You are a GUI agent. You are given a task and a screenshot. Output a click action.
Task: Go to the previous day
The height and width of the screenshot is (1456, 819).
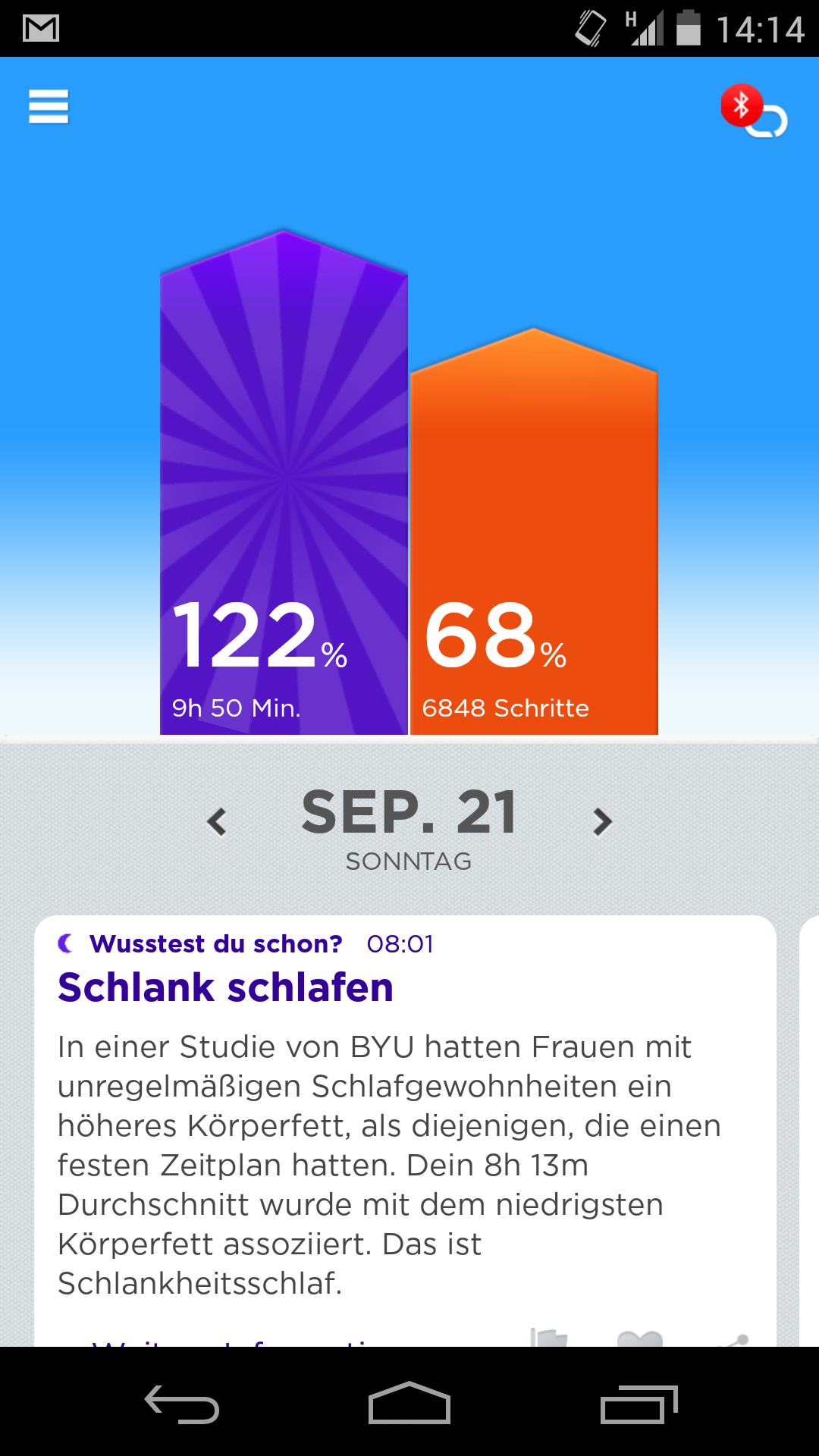[x=217, y=821]
